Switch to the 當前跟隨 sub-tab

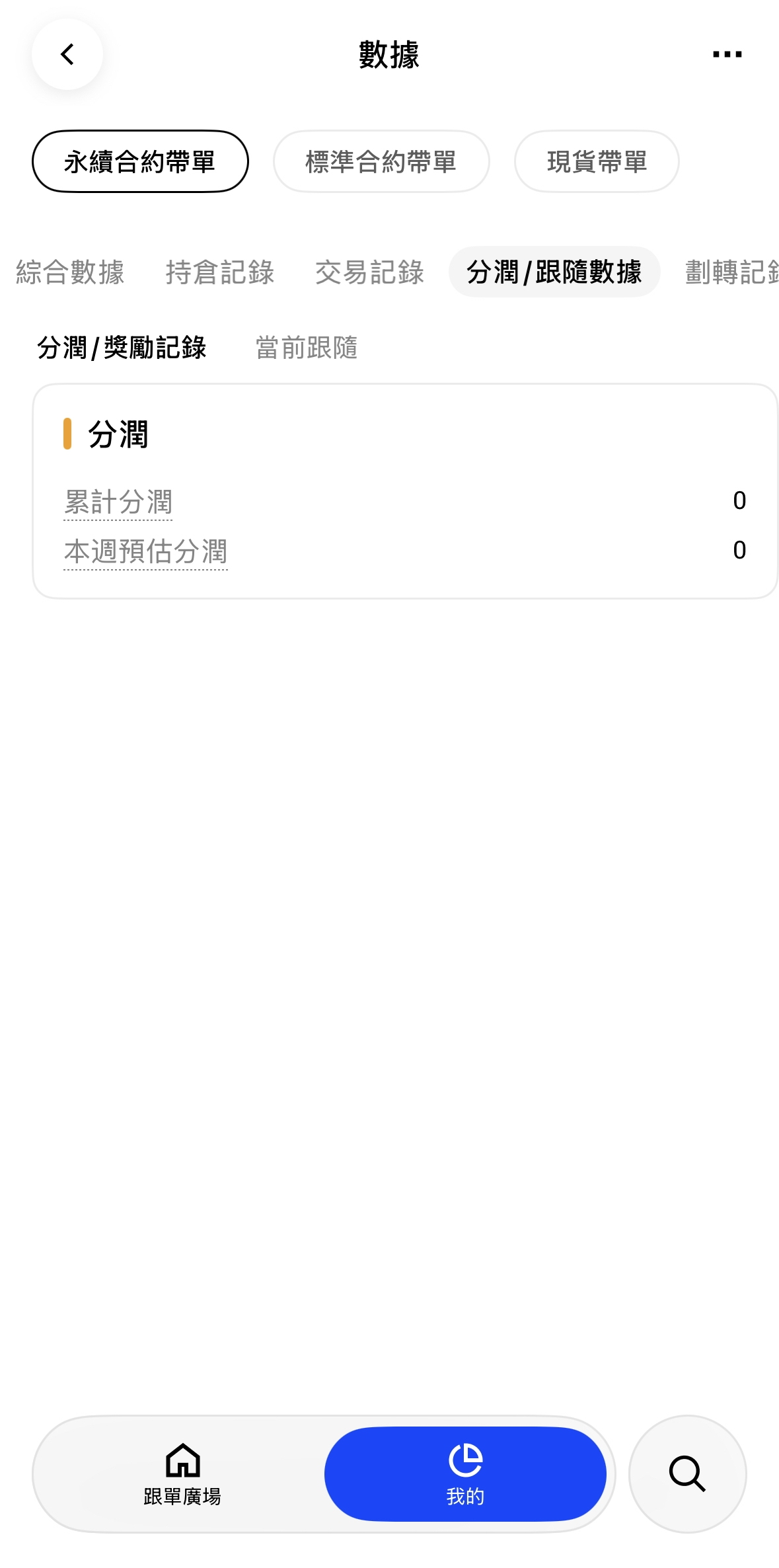pos(307,348)
